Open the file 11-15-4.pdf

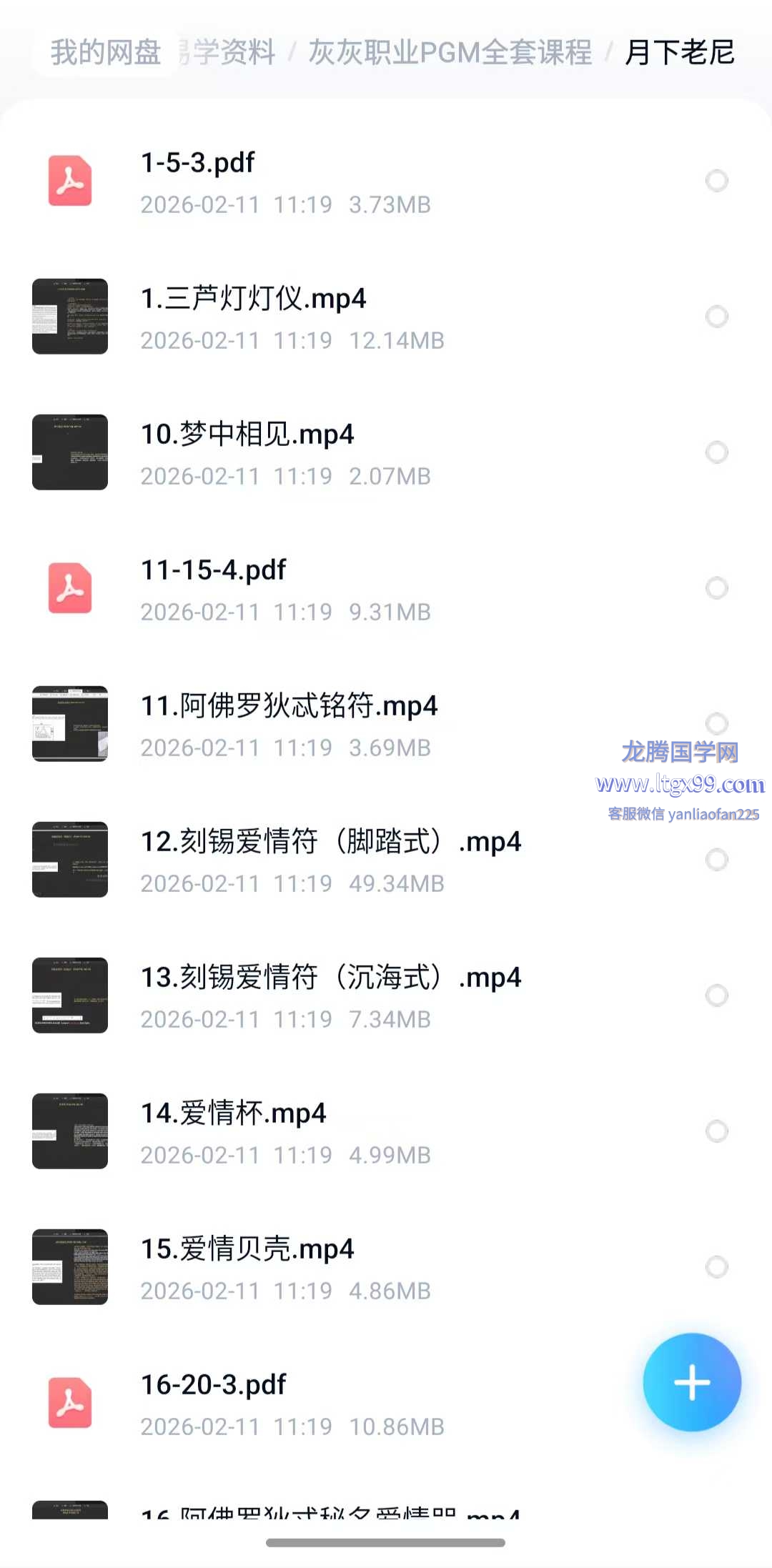213,570
